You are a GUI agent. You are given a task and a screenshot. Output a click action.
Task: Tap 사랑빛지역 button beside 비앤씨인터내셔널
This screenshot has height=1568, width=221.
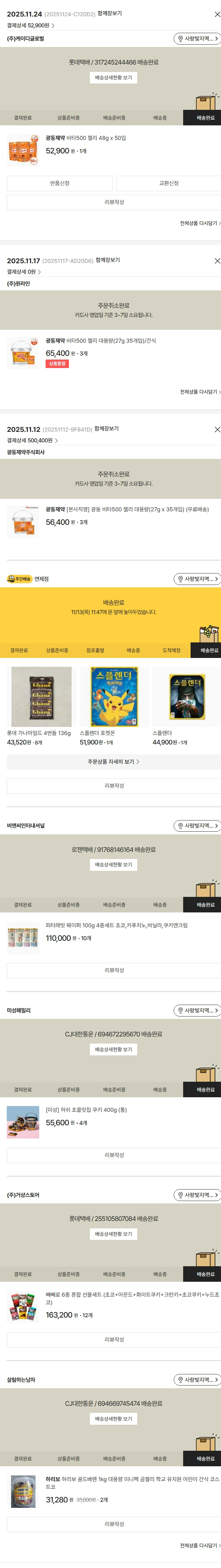coord(197,825)
